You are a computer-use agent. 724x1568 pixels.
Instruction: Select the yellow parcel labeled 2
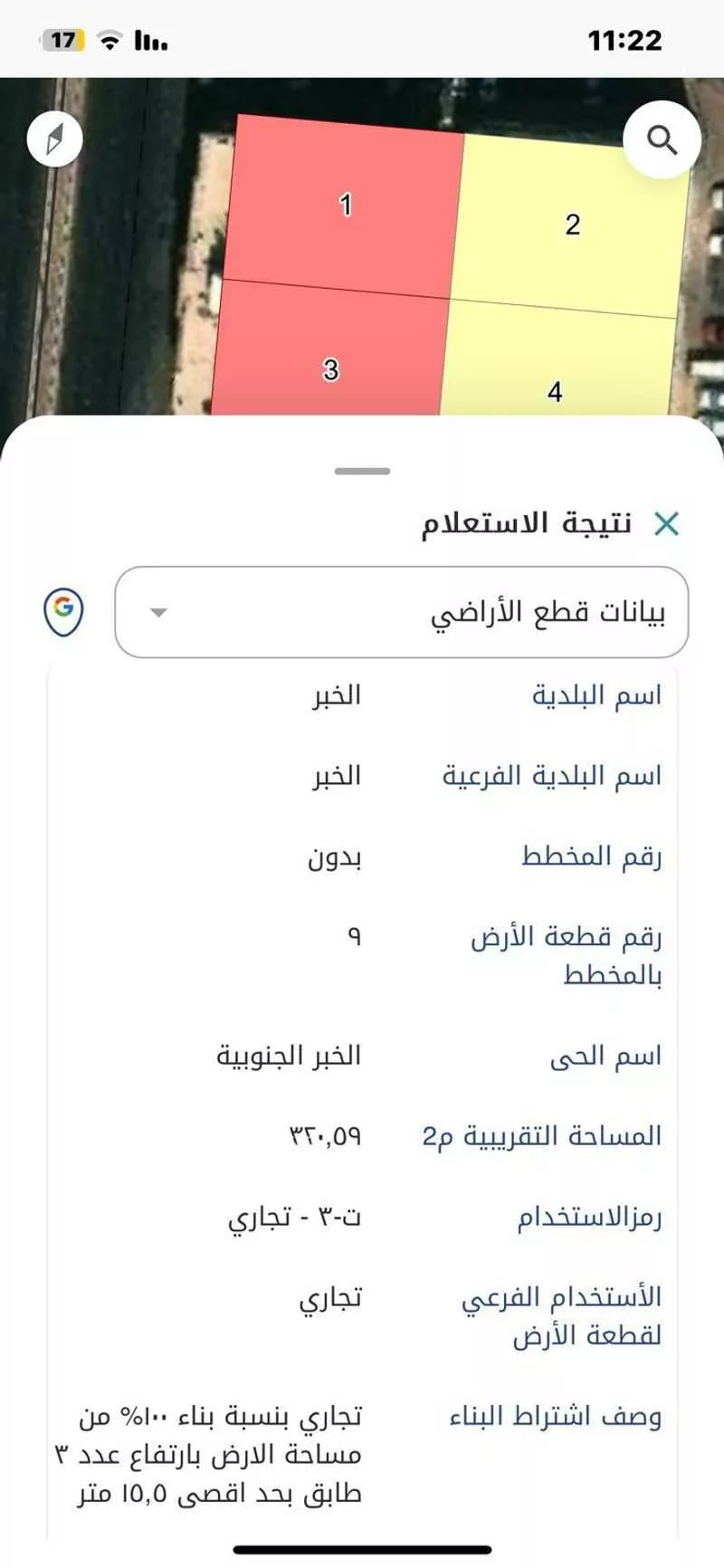tap(572, 225)
